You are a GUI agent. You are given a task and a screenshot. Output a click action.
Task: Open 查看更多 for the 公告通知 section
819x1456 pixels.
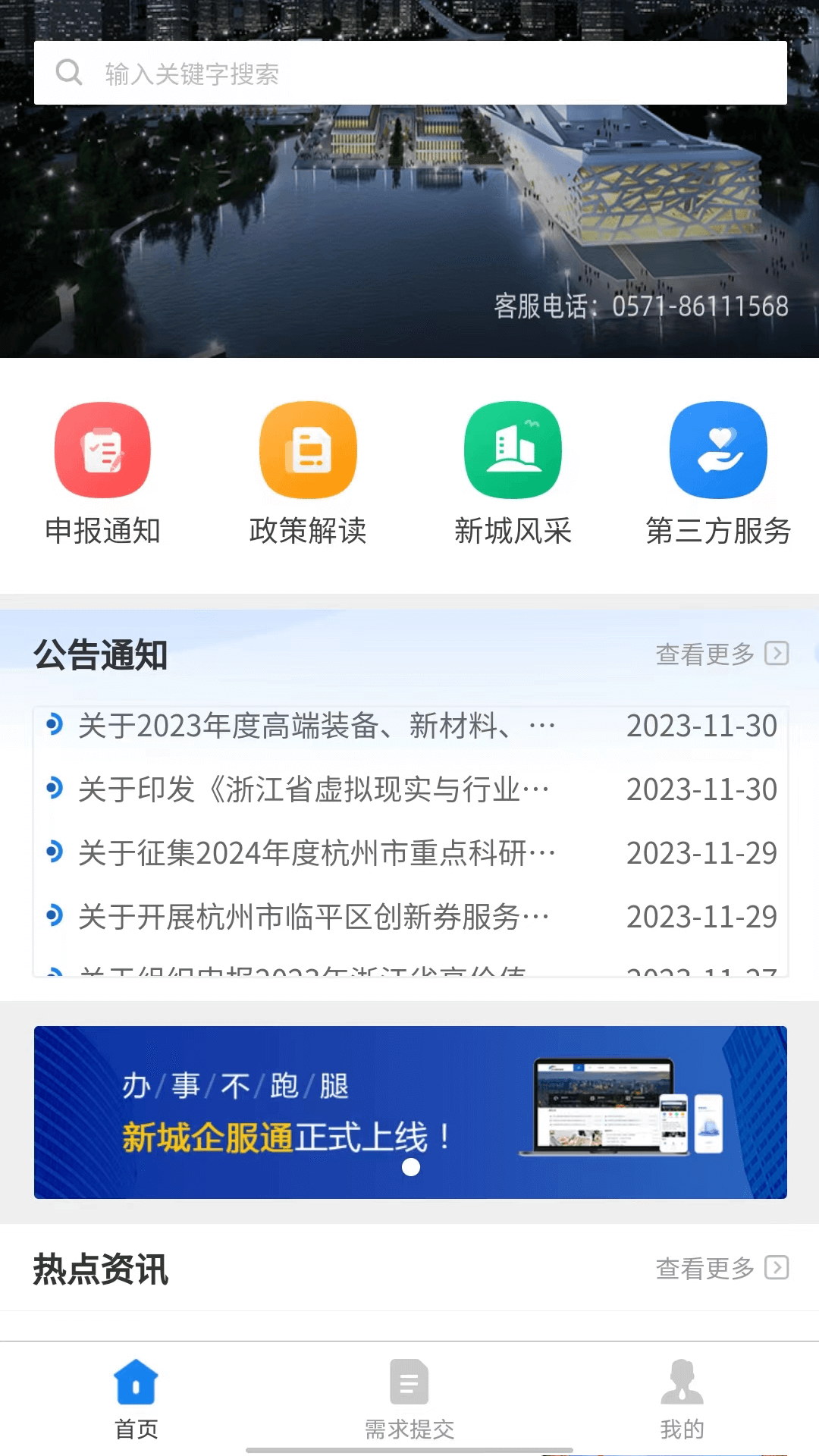coord(705,653)
